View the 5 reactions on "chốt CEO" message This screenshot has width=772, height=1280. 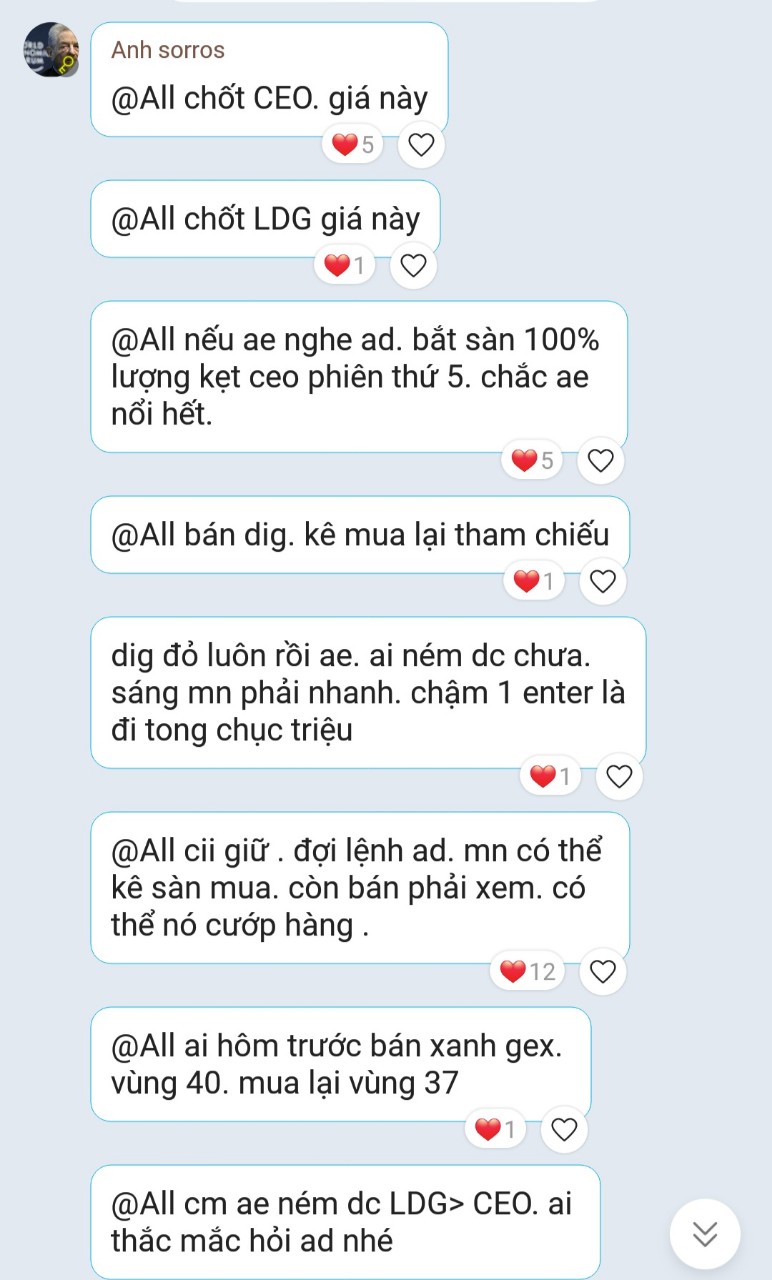coord(353,145)
